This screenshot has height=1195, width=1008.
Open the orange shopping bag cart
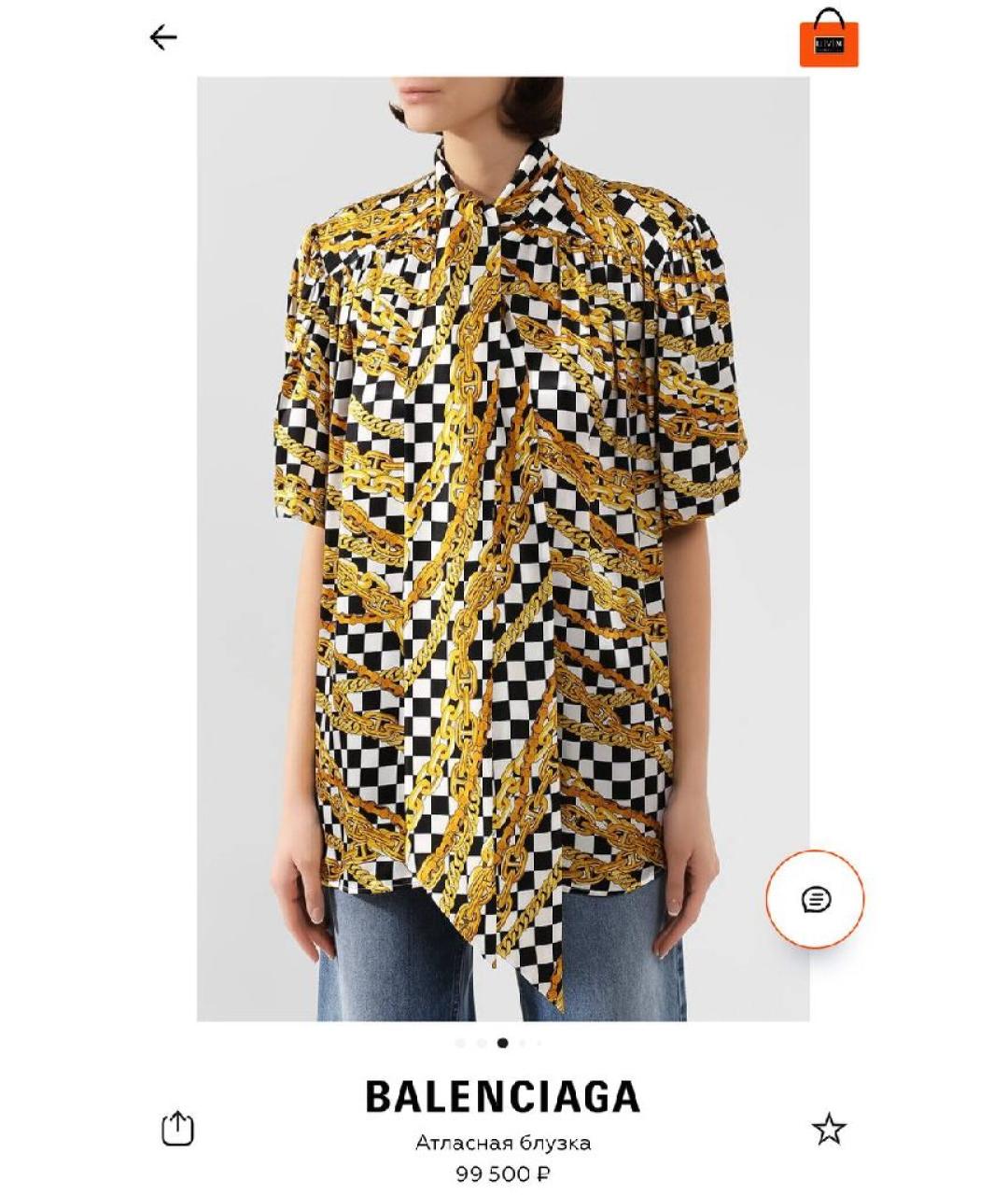[x=829, y=39]
